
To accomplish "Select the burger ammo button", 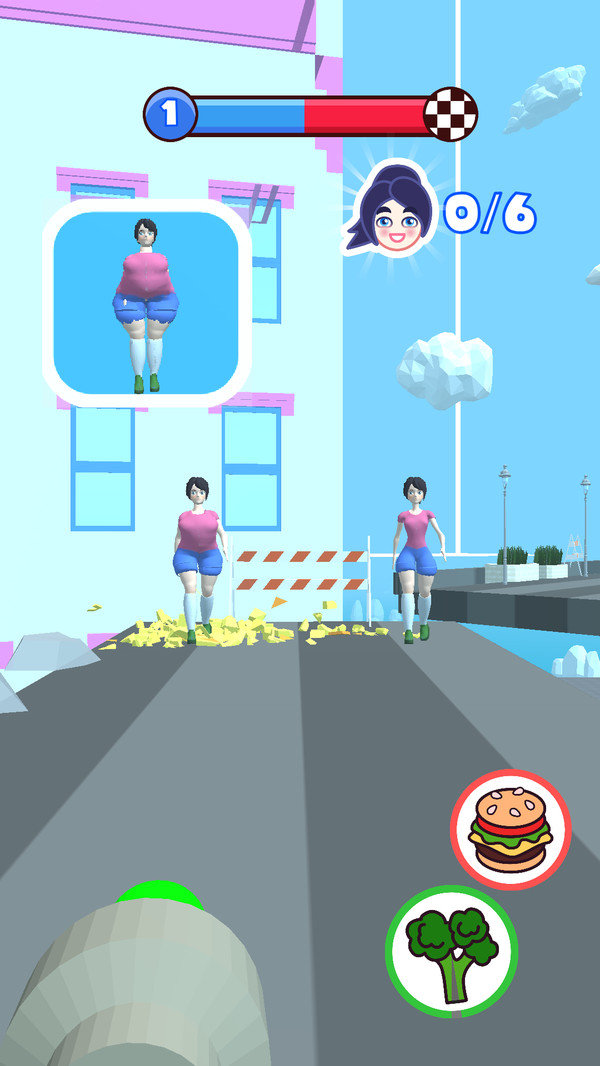I will click(x=510, y=829).
